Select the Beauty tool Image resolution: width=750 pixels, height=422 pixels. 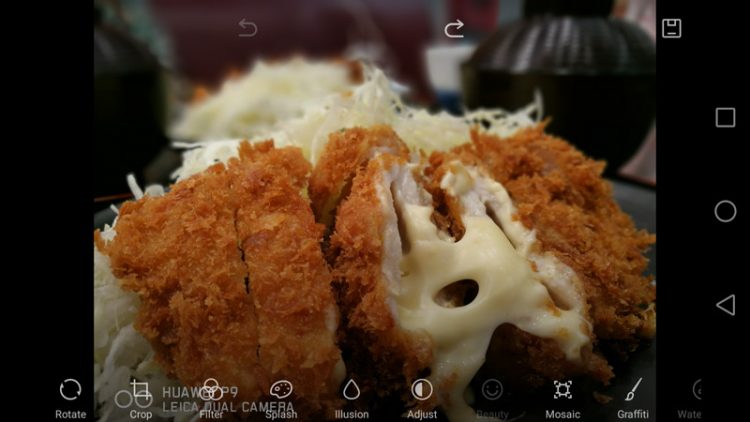(x=492, y=397)
